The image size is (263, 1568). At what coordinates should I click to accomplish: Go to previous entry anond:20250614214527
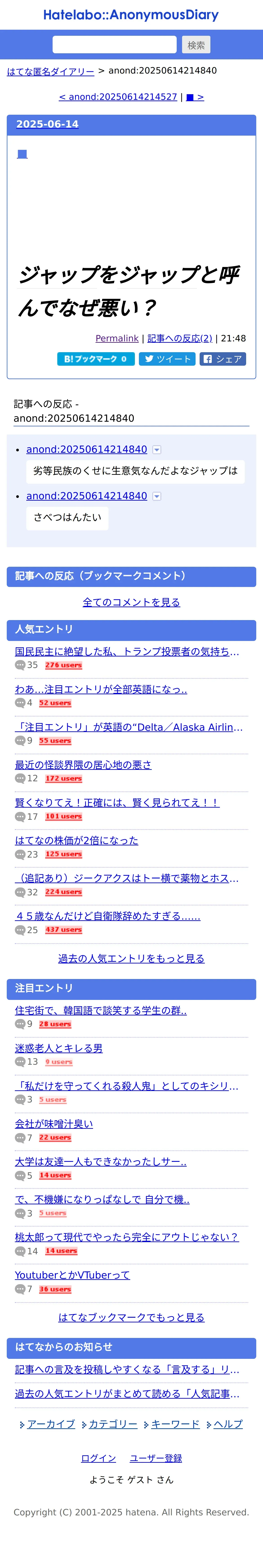point(118,97)
